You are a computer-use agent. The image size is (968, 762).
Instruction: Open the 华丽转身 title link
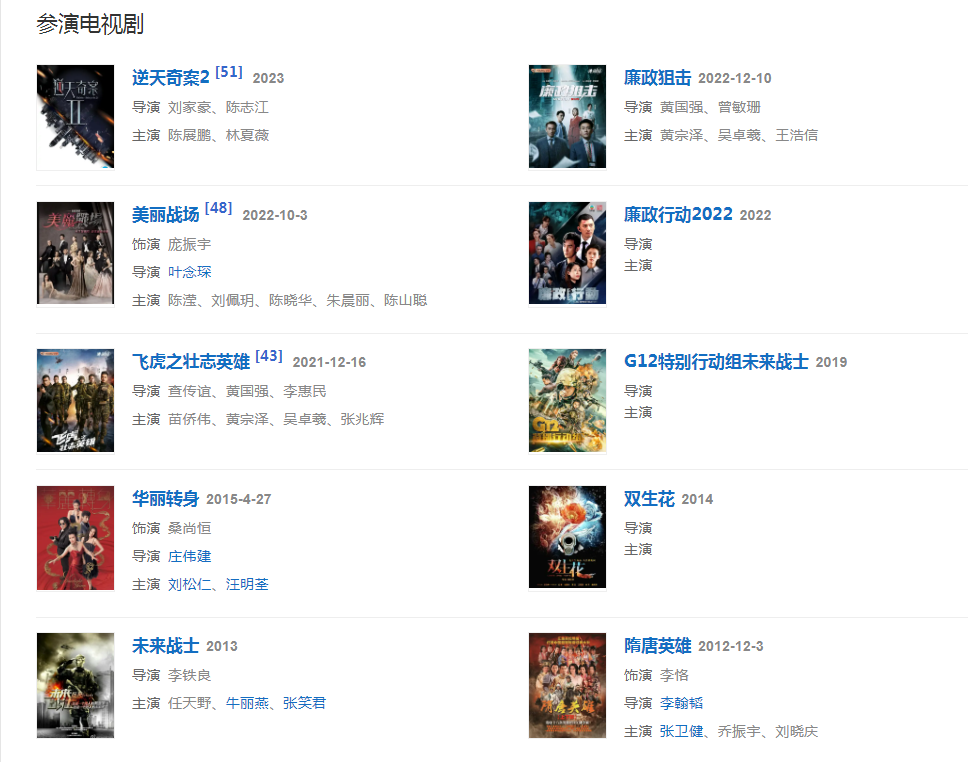click(165, 499)
